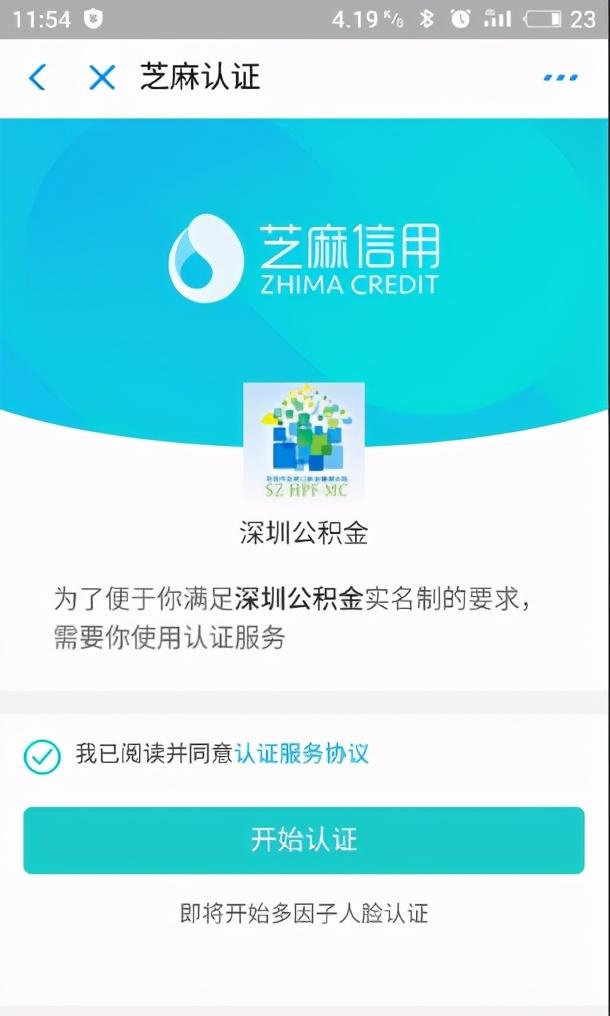The height and width of the screenshot is (1016, 610).
Task: Open the three-dot overflow menu
Action: coord(560,78)
